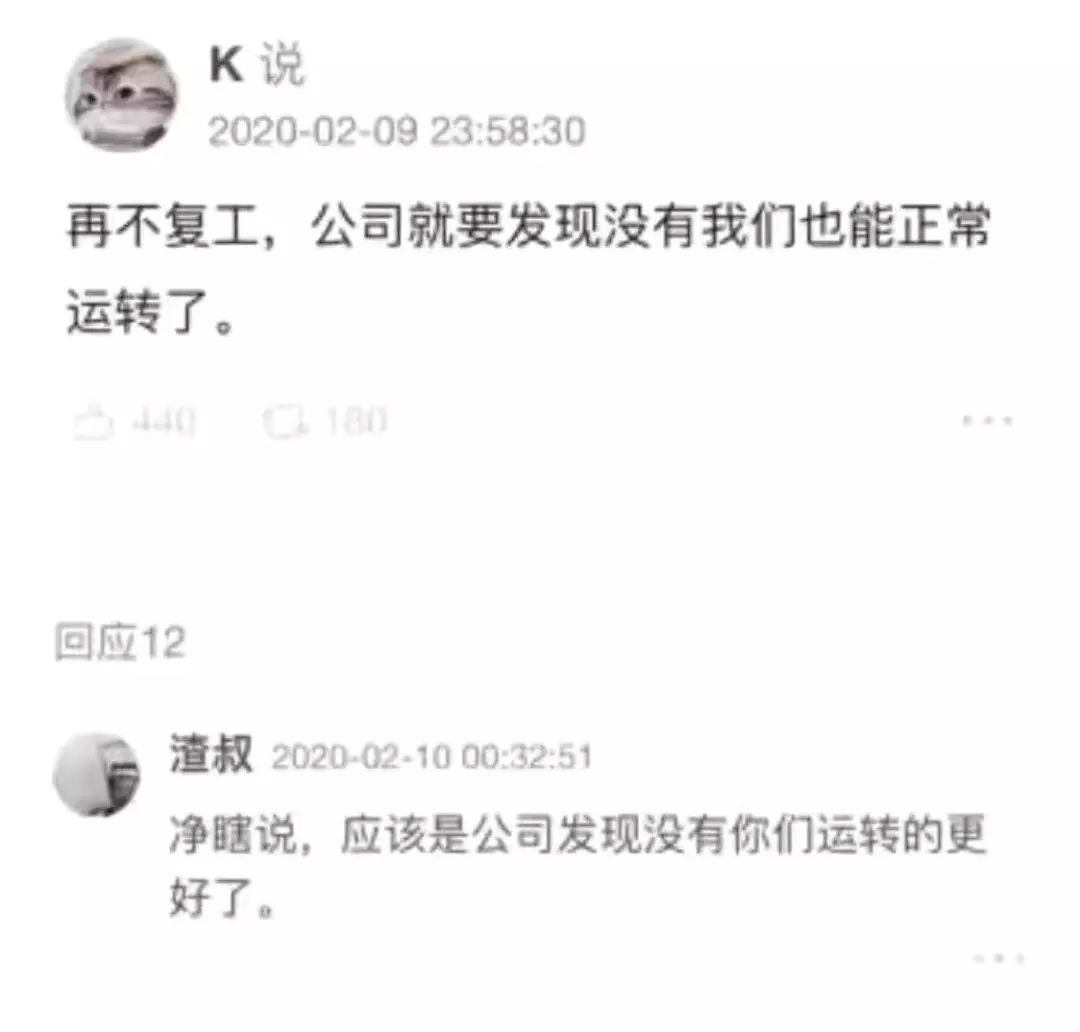This screenshot has height=1032, width=1080.
Task: Open K's profile avatar
Action: tap(121, 96)
